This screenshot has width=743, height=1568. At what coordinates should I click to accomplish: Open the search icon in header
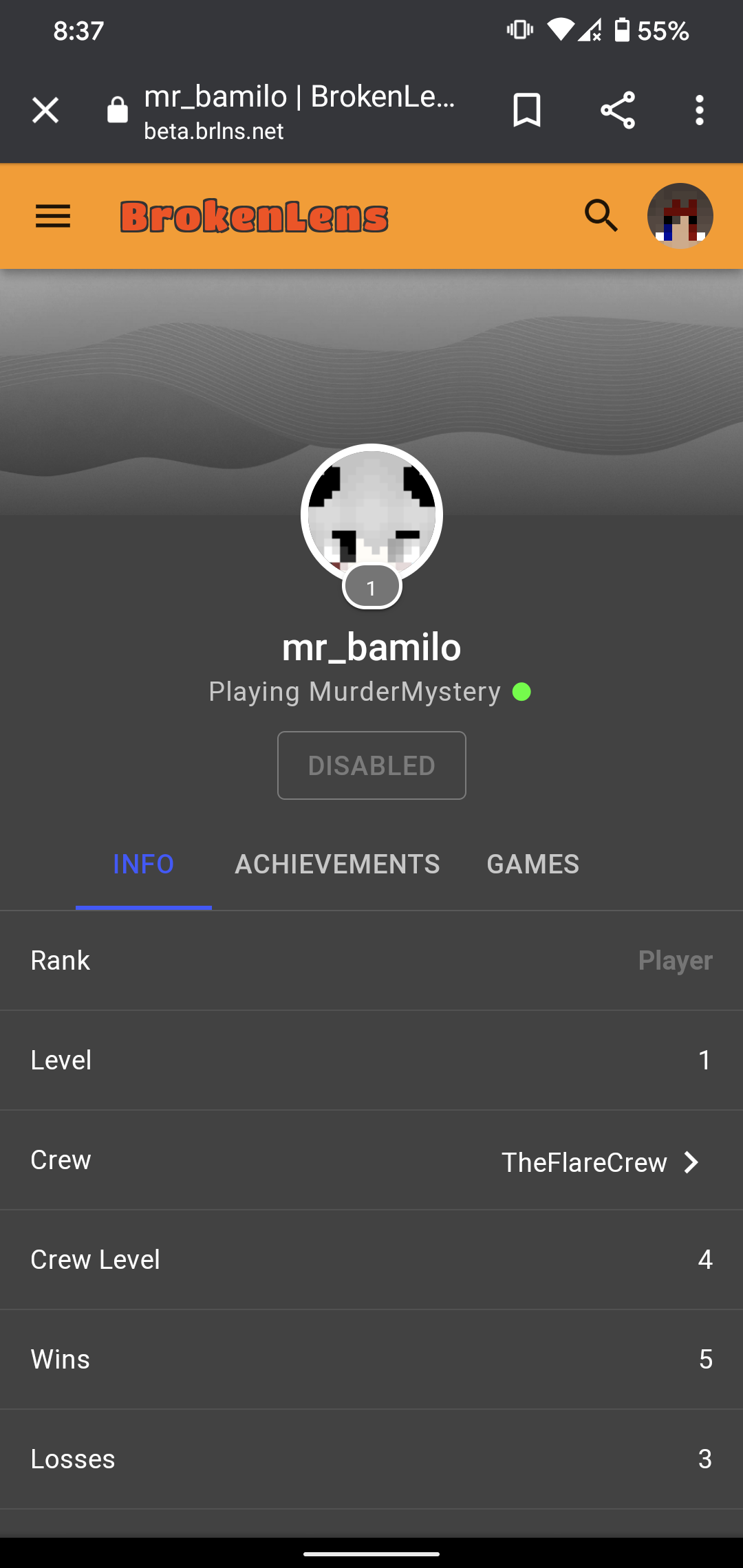(x=601, y=216)
